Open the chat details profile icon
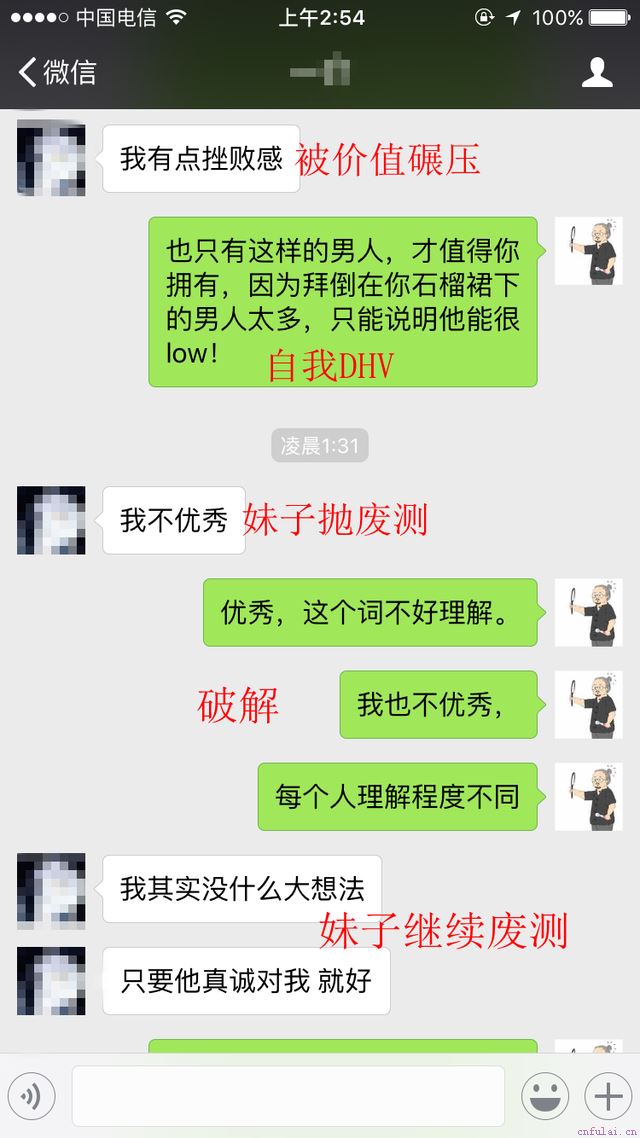The height and width of the screenshot is (1138, 640). click(x=597, y=72)
